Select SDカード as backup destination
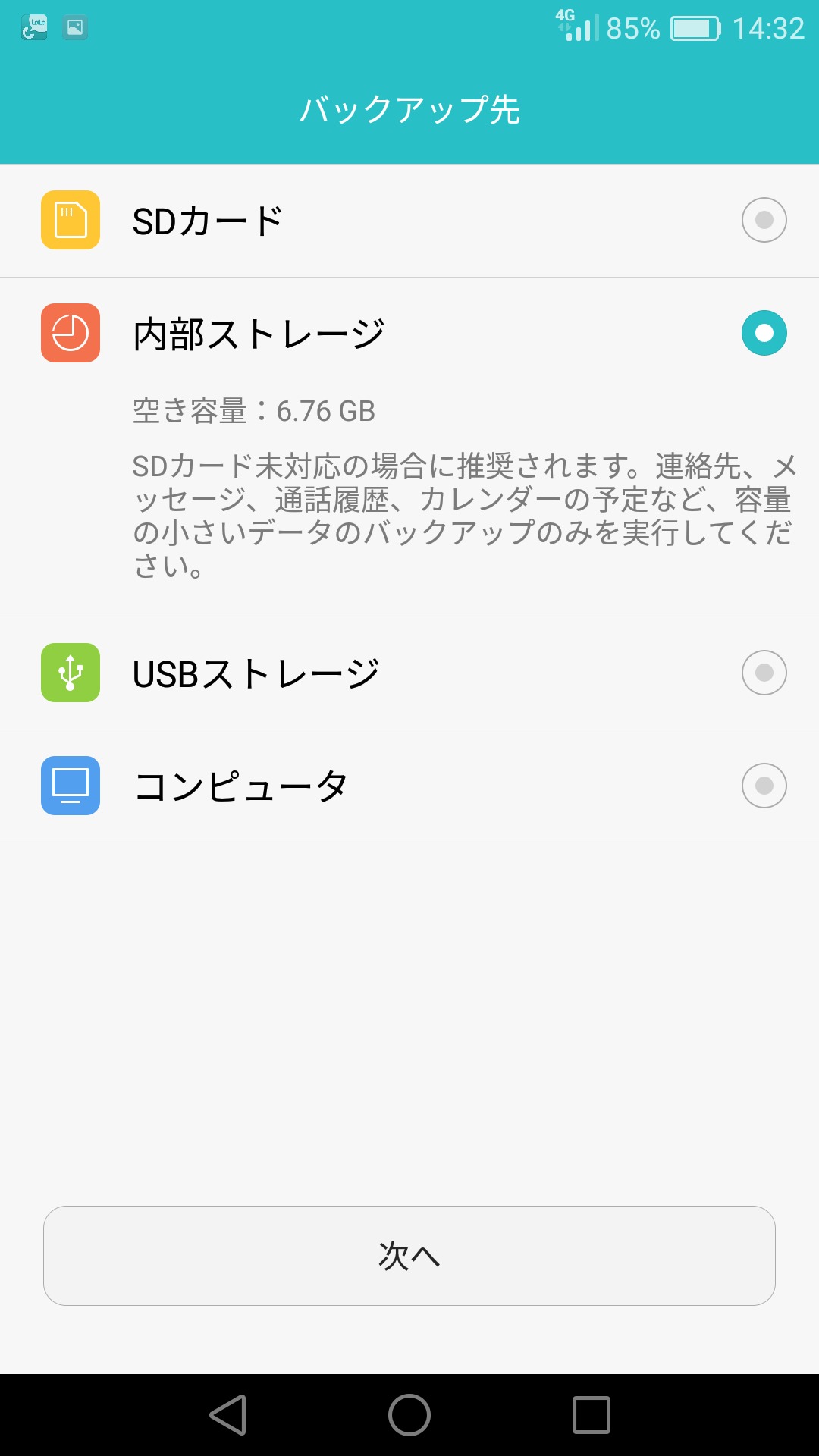819x1456 pixels. point(764,220)
